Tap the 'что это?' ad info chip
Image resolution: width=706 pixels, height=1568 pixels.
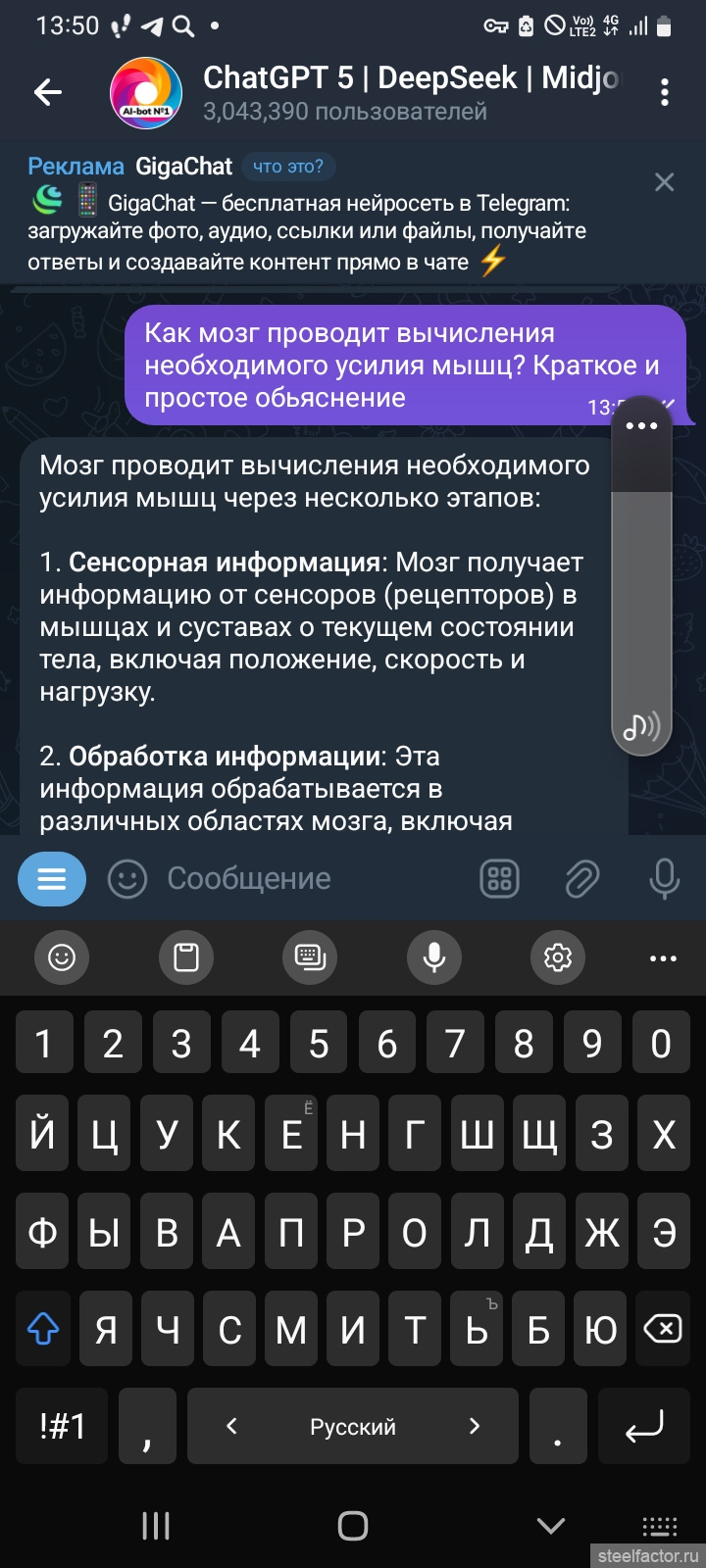[x=287, y=167]
